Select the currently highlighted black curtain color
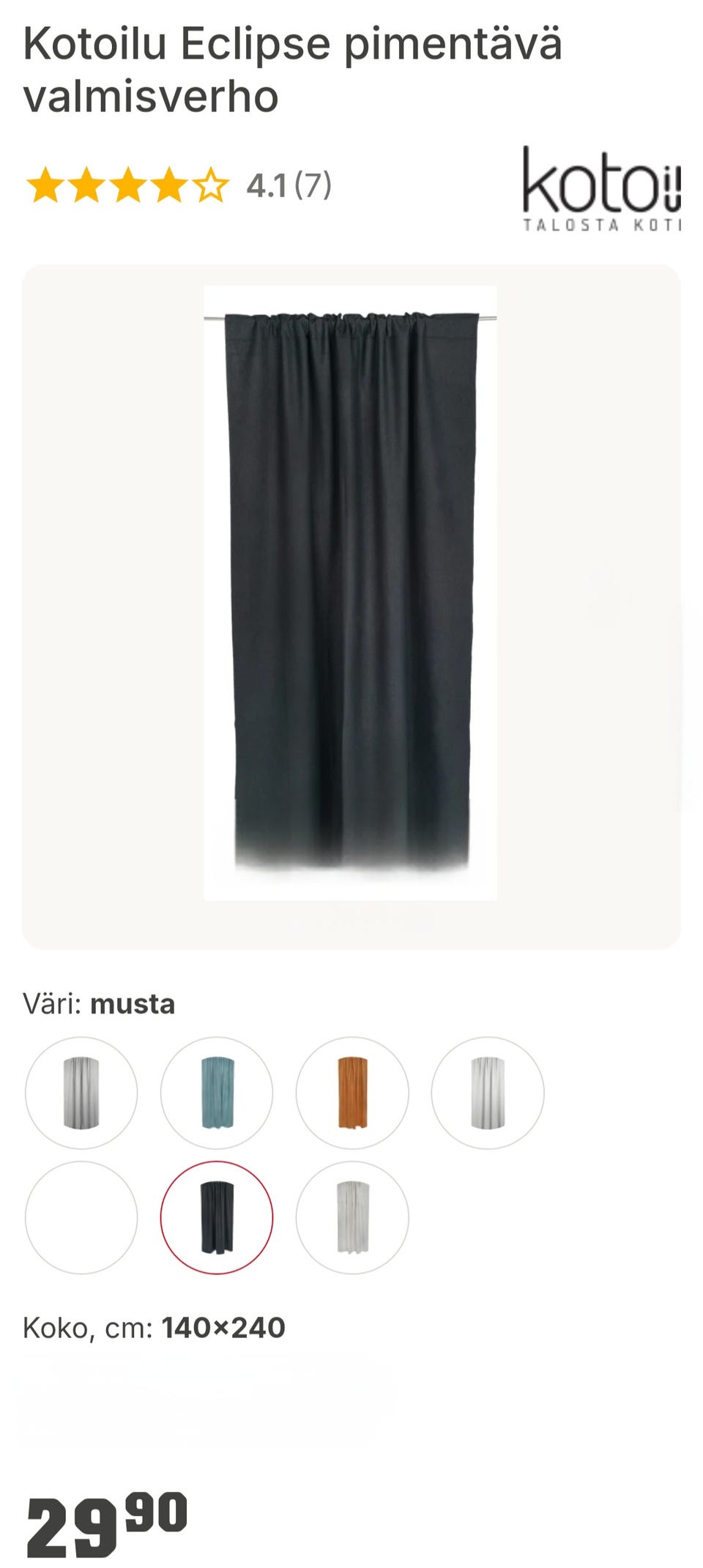The image size is (703, 1568). (x=217, y=1217)
